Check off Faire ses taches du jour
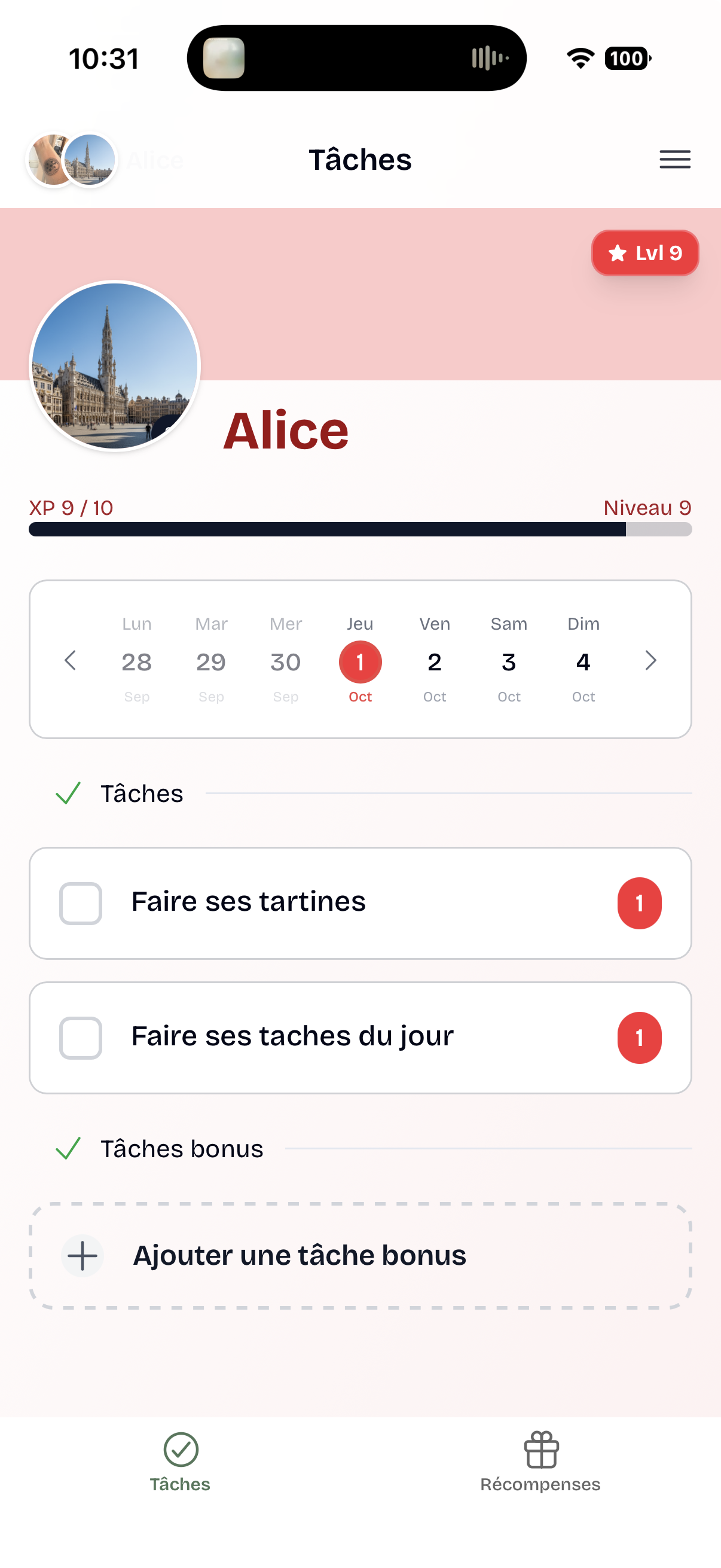The image size is (721, 1568). click(80, 1037)
